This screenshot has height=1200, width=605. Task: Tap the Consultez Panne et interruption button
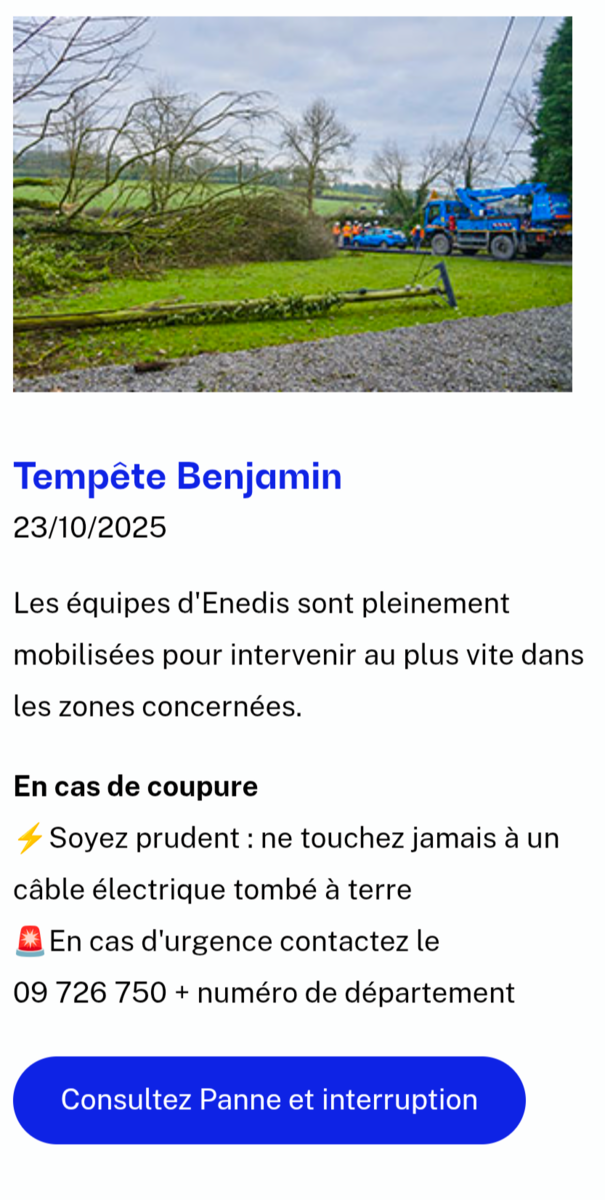point(269,1100)
